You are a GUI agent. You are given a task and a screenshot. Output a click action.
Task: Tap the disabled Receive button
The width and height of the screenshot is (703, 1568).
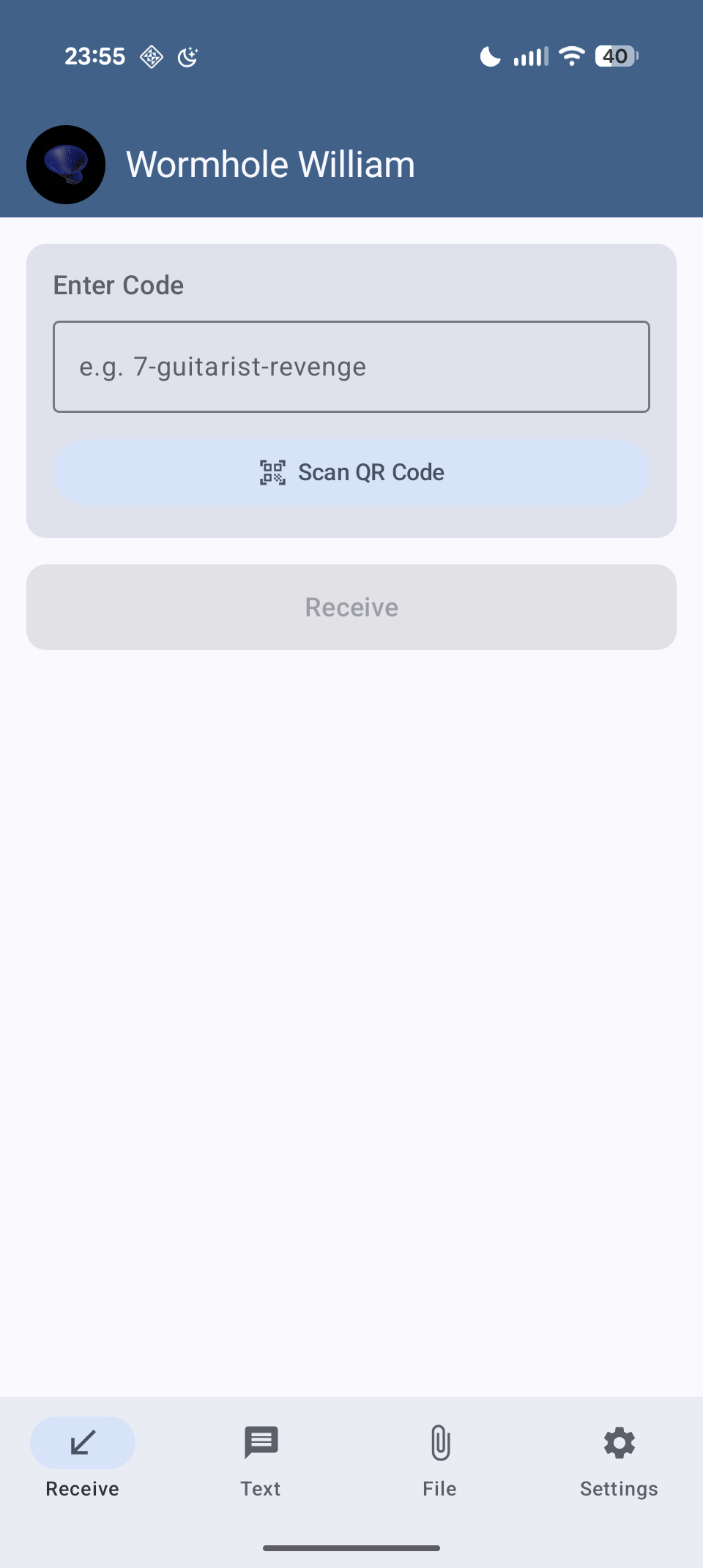[351, 607]
